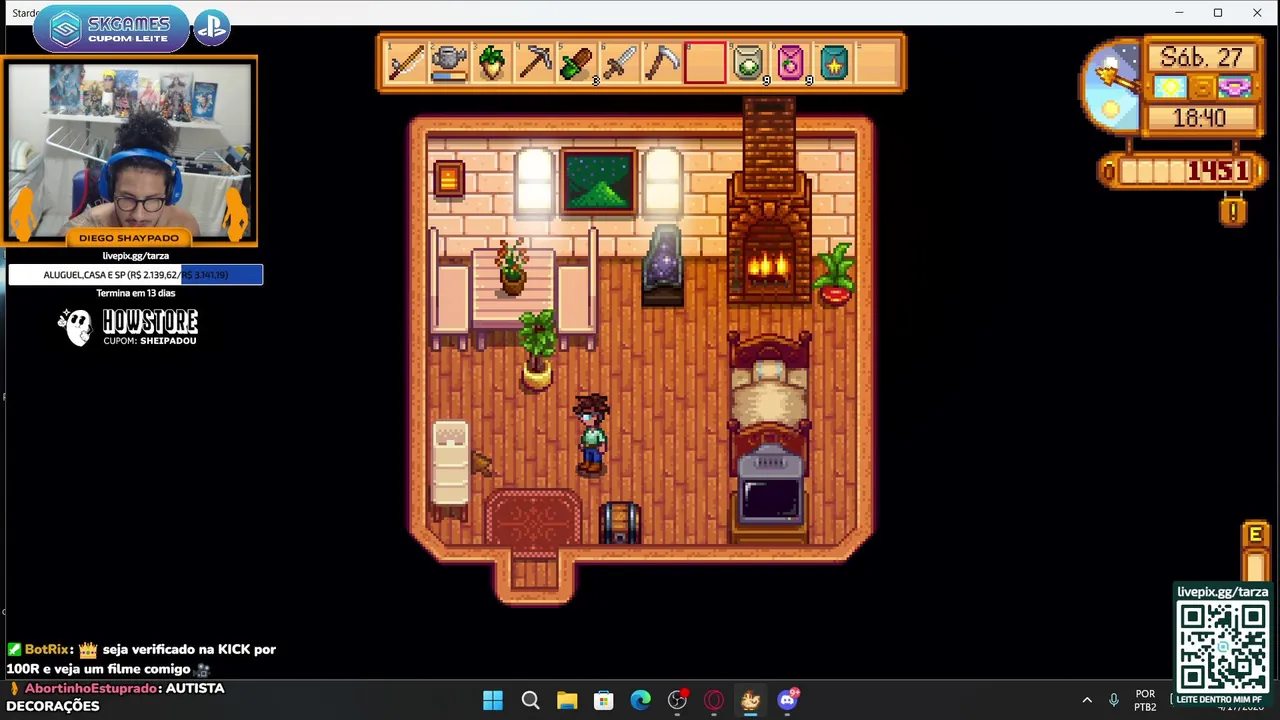This screenshot has height=720, width=1280.
Task: Expand the hidden system tray icons
Action: (x=1087, y=700)
